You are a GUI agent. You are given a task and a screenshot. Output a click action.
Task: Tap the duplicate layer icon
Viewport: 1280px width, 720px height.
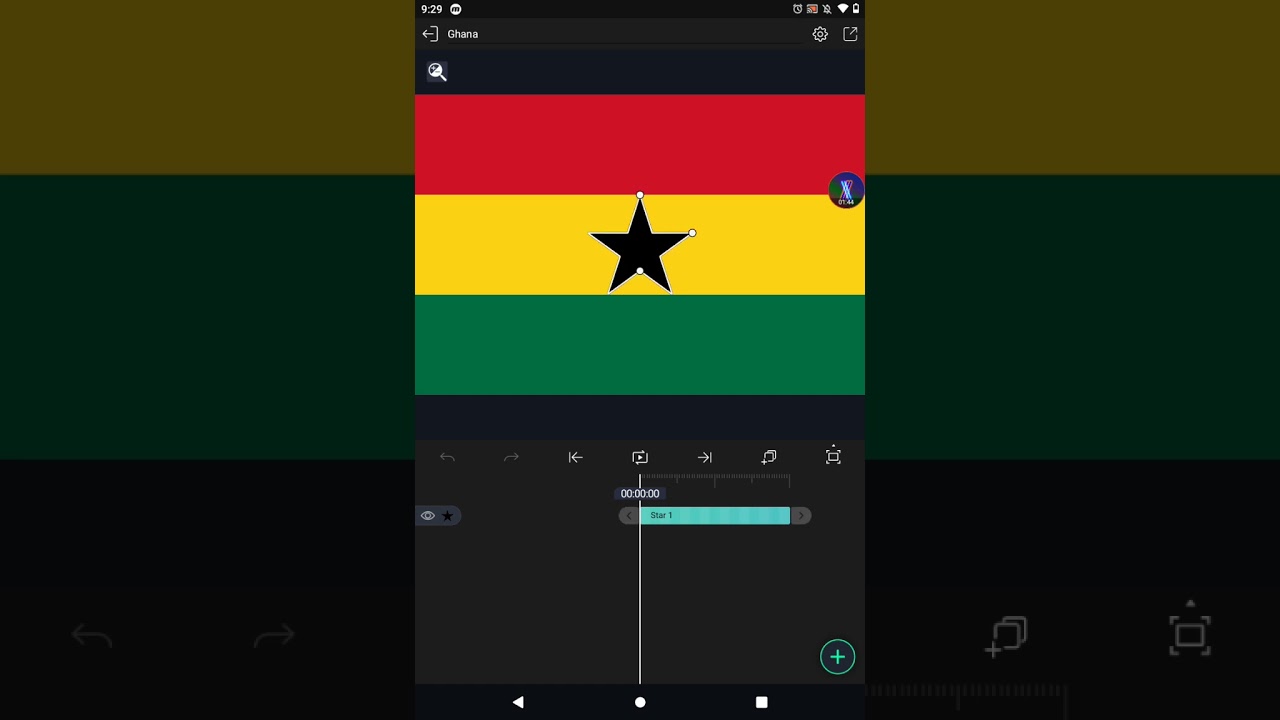pos(769,457)
